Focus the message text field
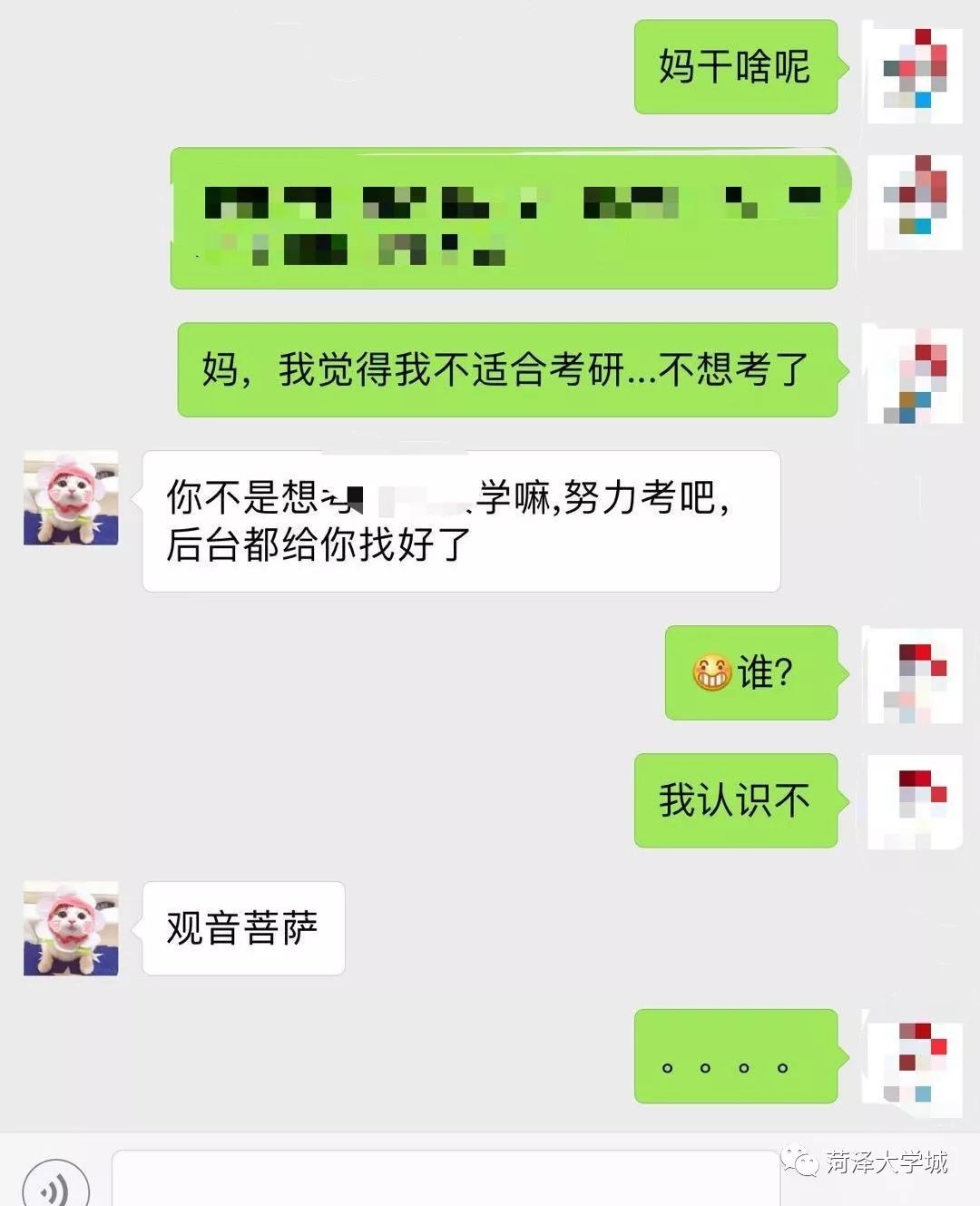The image size is (980, 1206). [x=445, y=1180]
